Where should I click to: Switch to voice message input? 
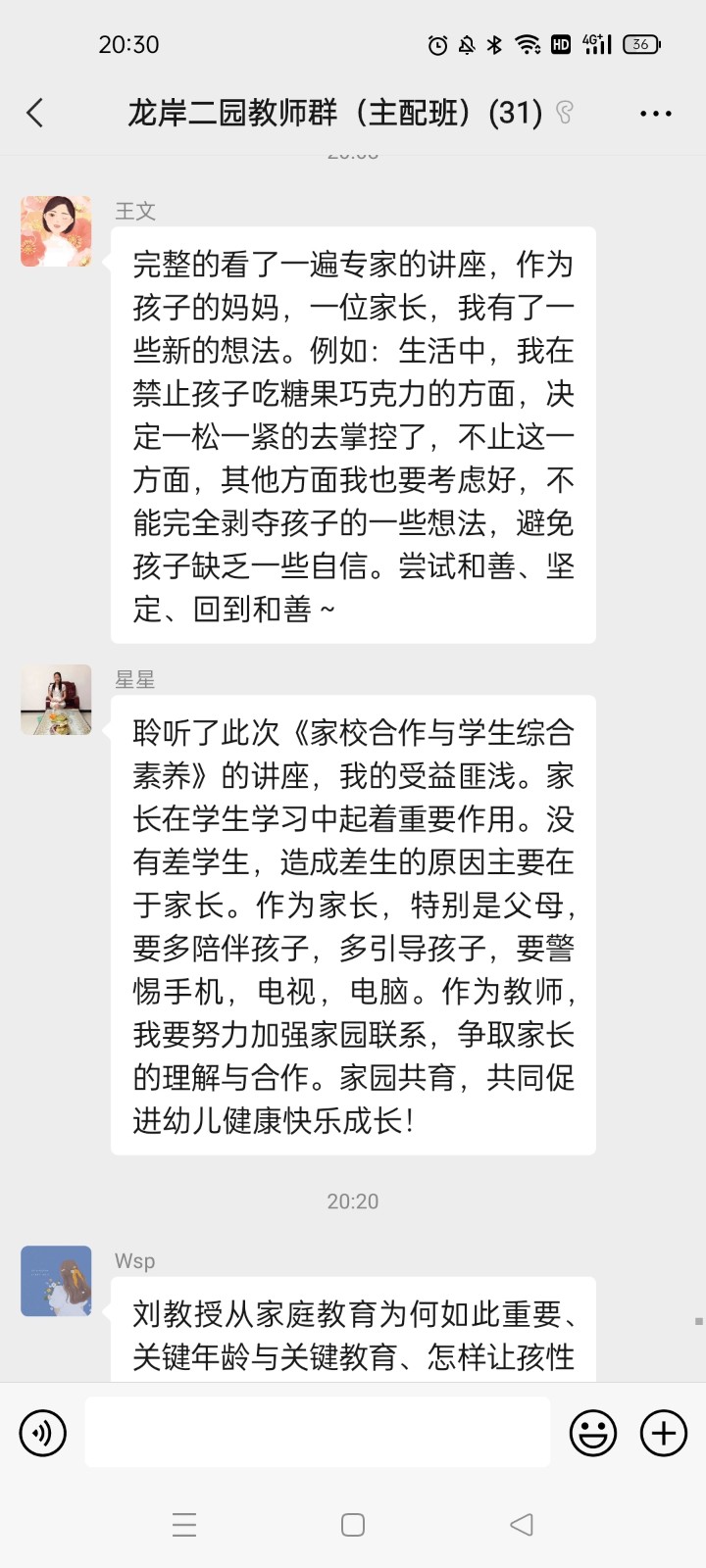pyautogui.click(x=43, y=1433)
